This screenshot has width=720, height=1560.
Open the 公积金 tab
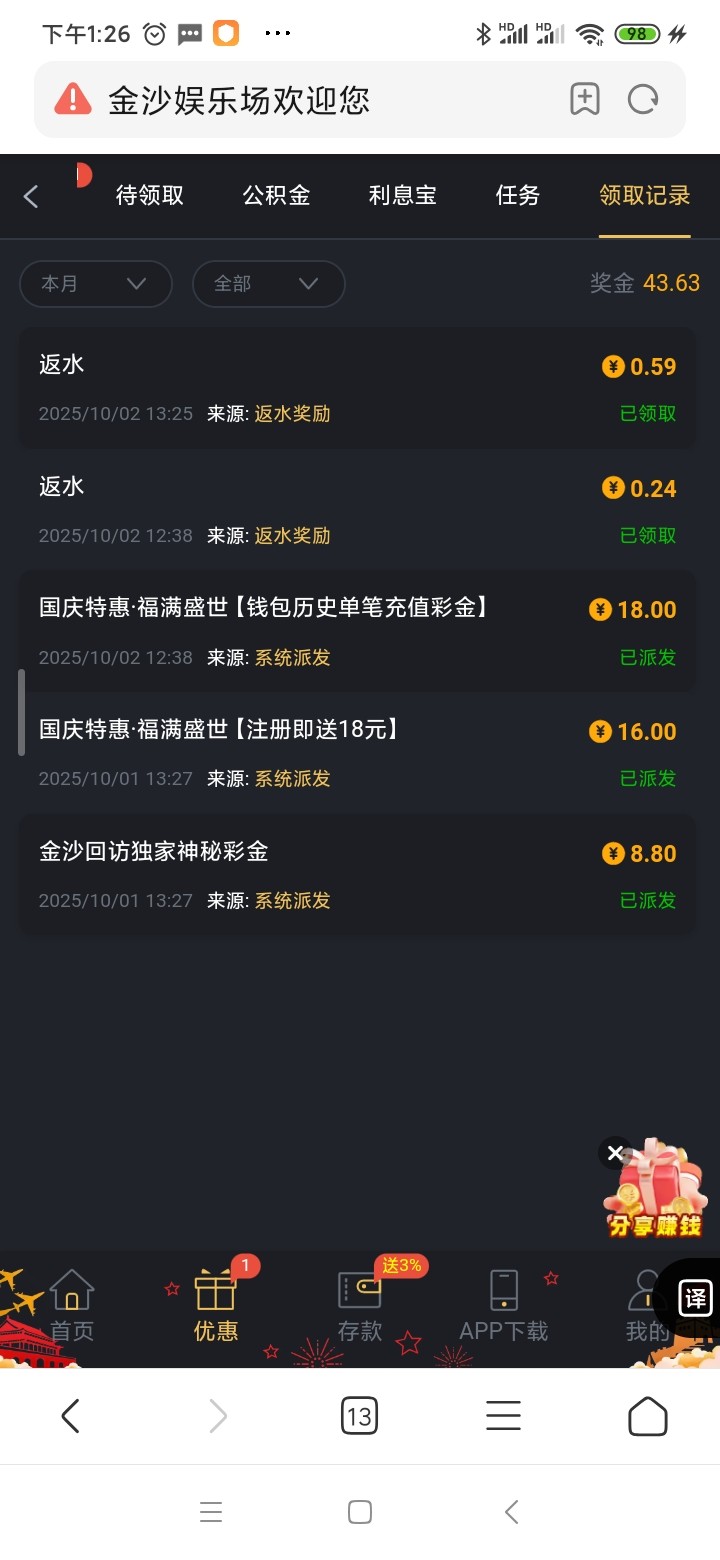click(276, 196)
